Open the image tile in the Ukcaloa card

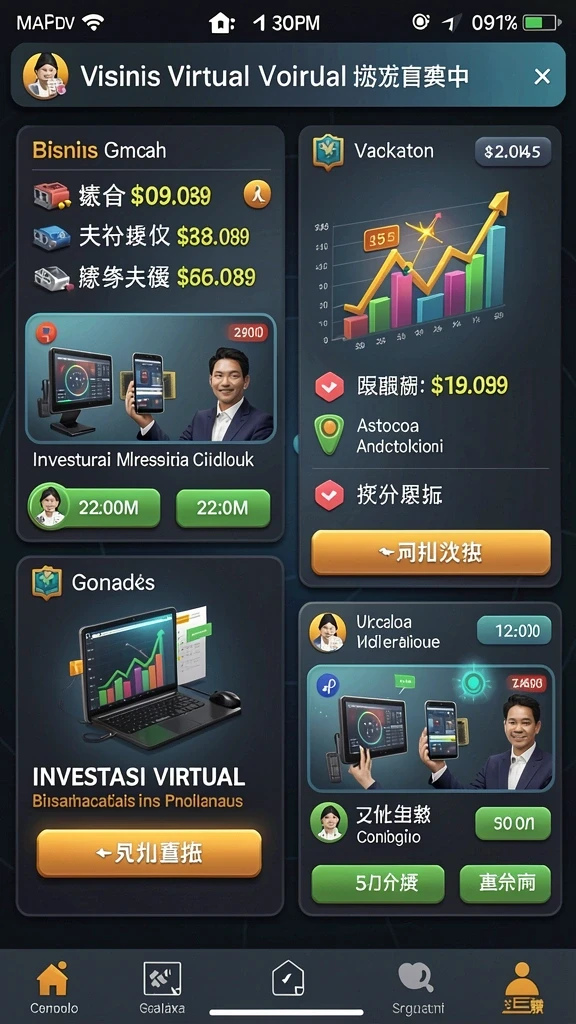tap(430, 728)
